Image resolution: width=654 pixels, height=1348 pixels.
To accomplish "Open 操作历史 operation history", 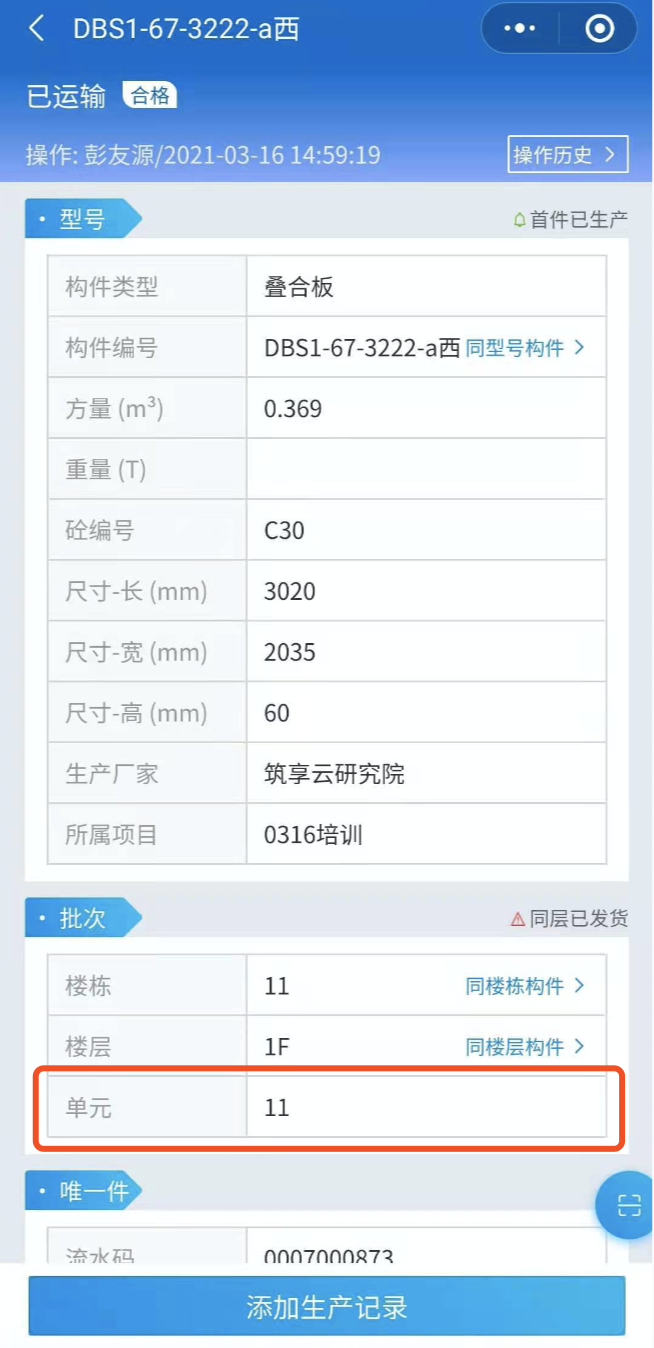I will pos(567,155).
